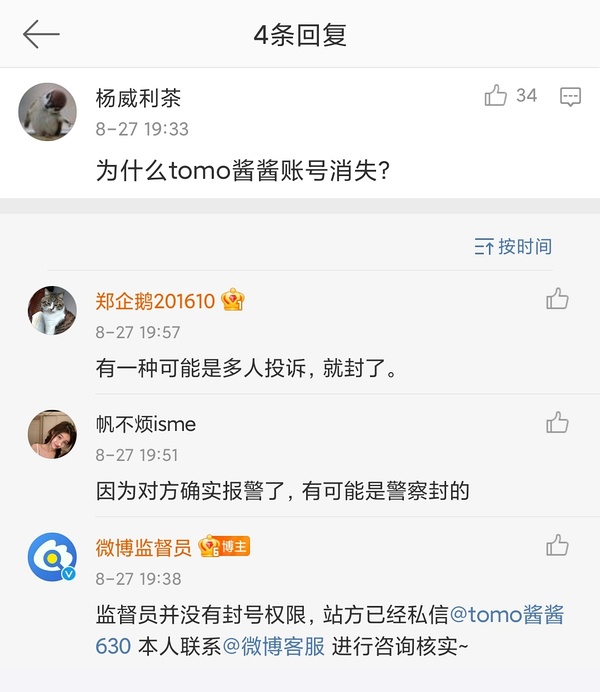The width and height of the screenshot is (600, 692).
Task: Like 杨威利茶's comment
Action: 496,96
